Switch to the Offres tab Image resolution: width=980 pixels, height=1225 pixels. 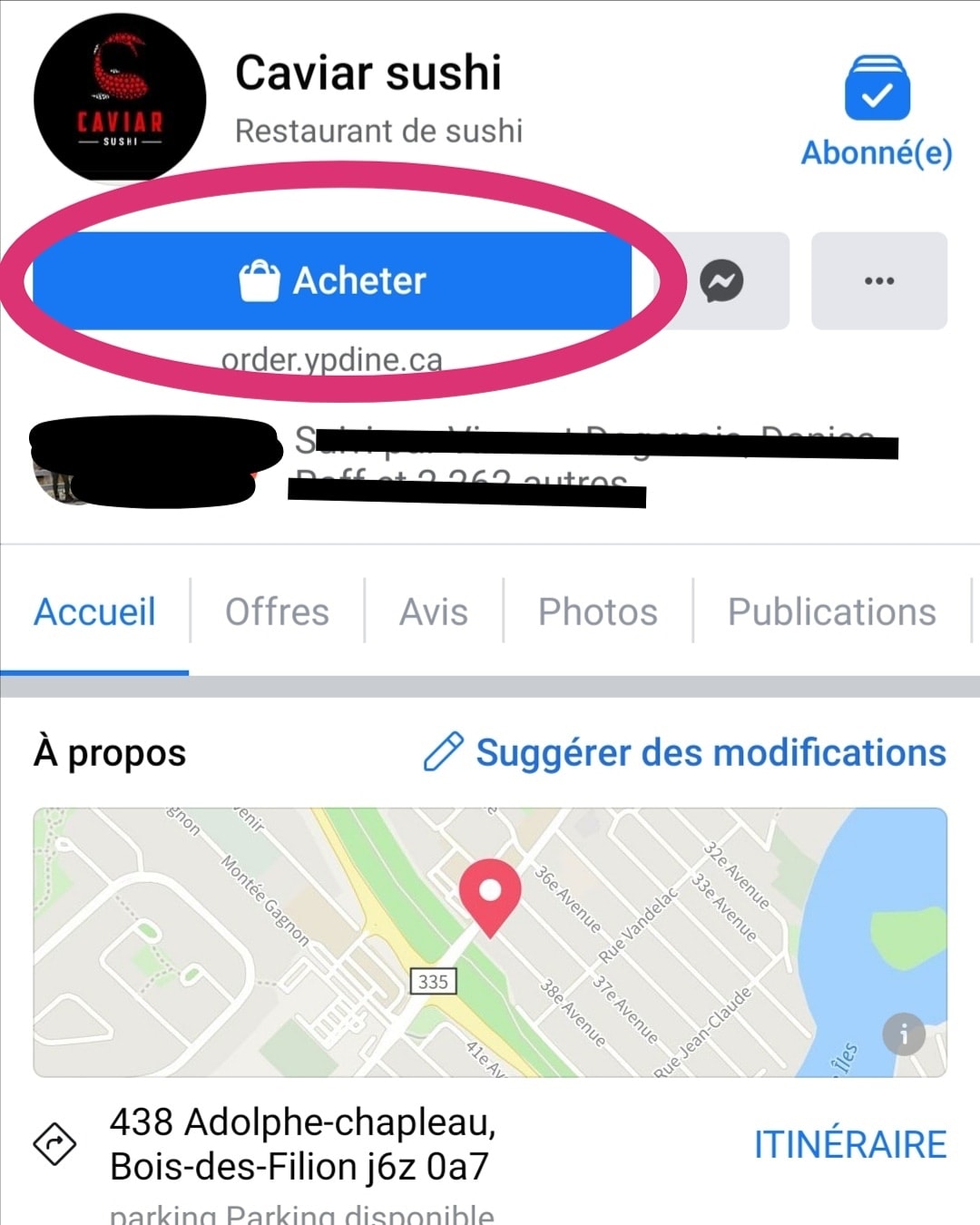tap(277, 612)
